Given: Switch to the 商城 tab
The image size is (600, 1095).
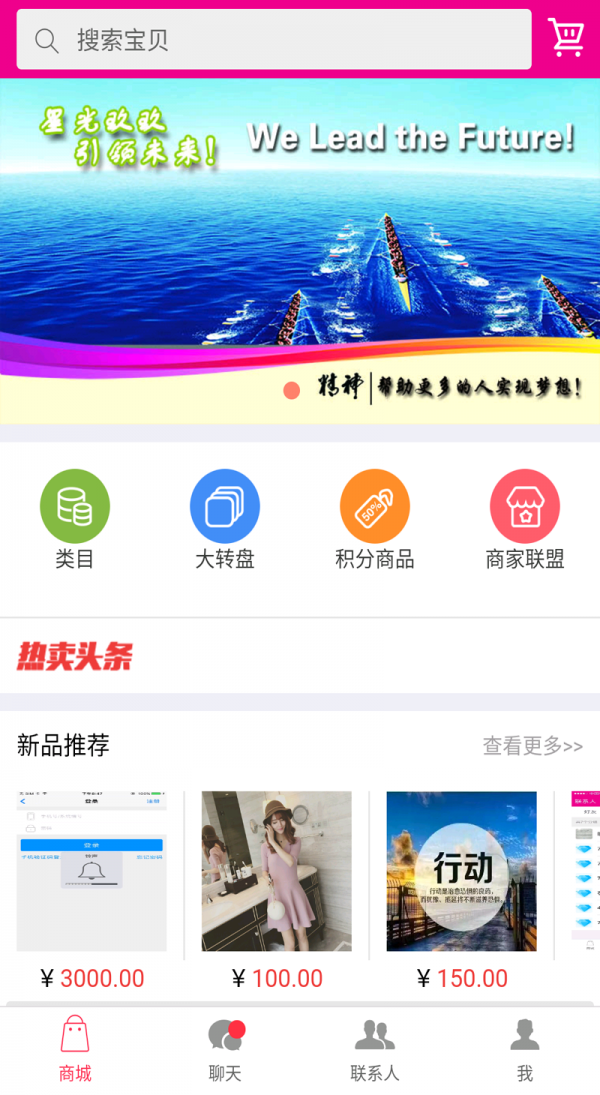Looking at the screenshot, I should pyautogui.click(x=75, y=1048).
